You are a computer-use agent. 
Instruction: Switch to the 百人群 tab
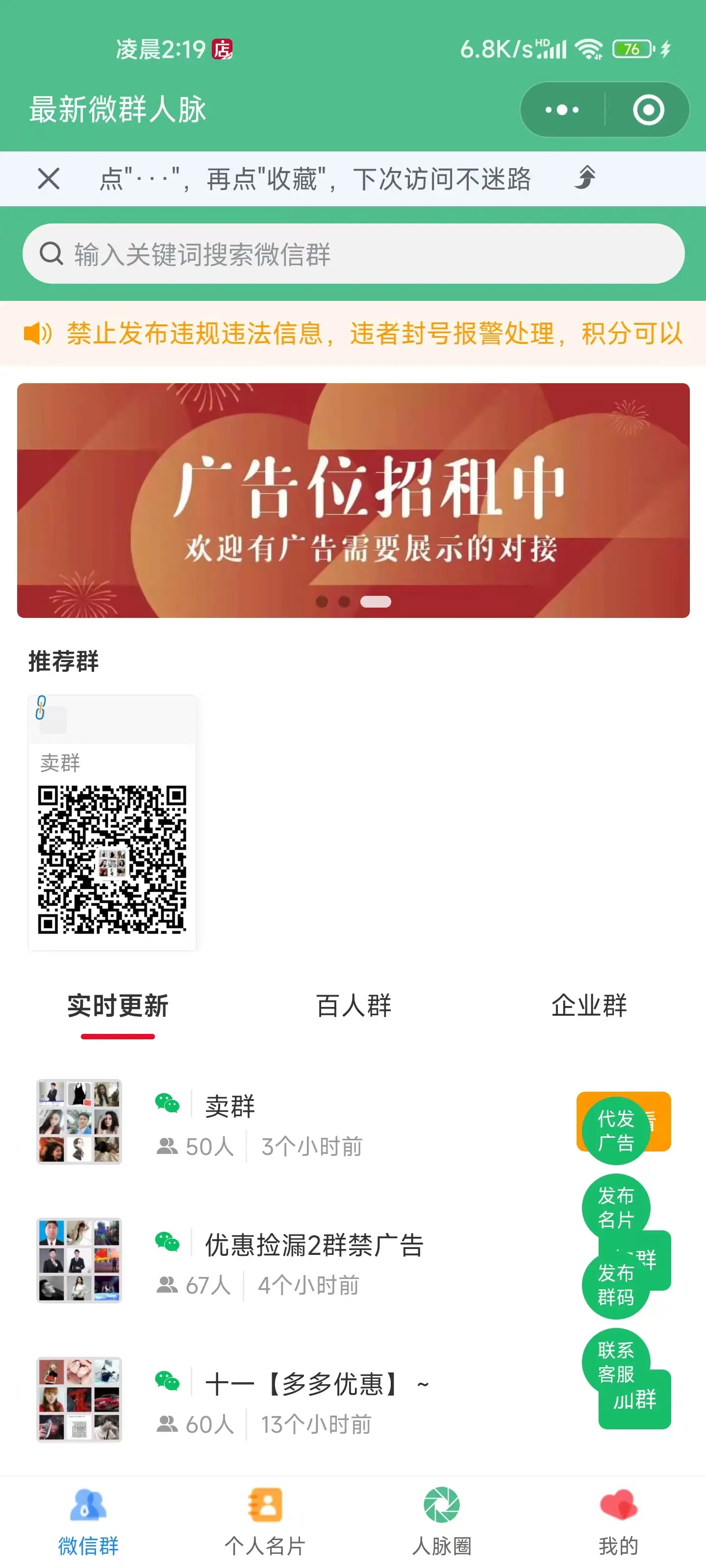point(353,1005)
